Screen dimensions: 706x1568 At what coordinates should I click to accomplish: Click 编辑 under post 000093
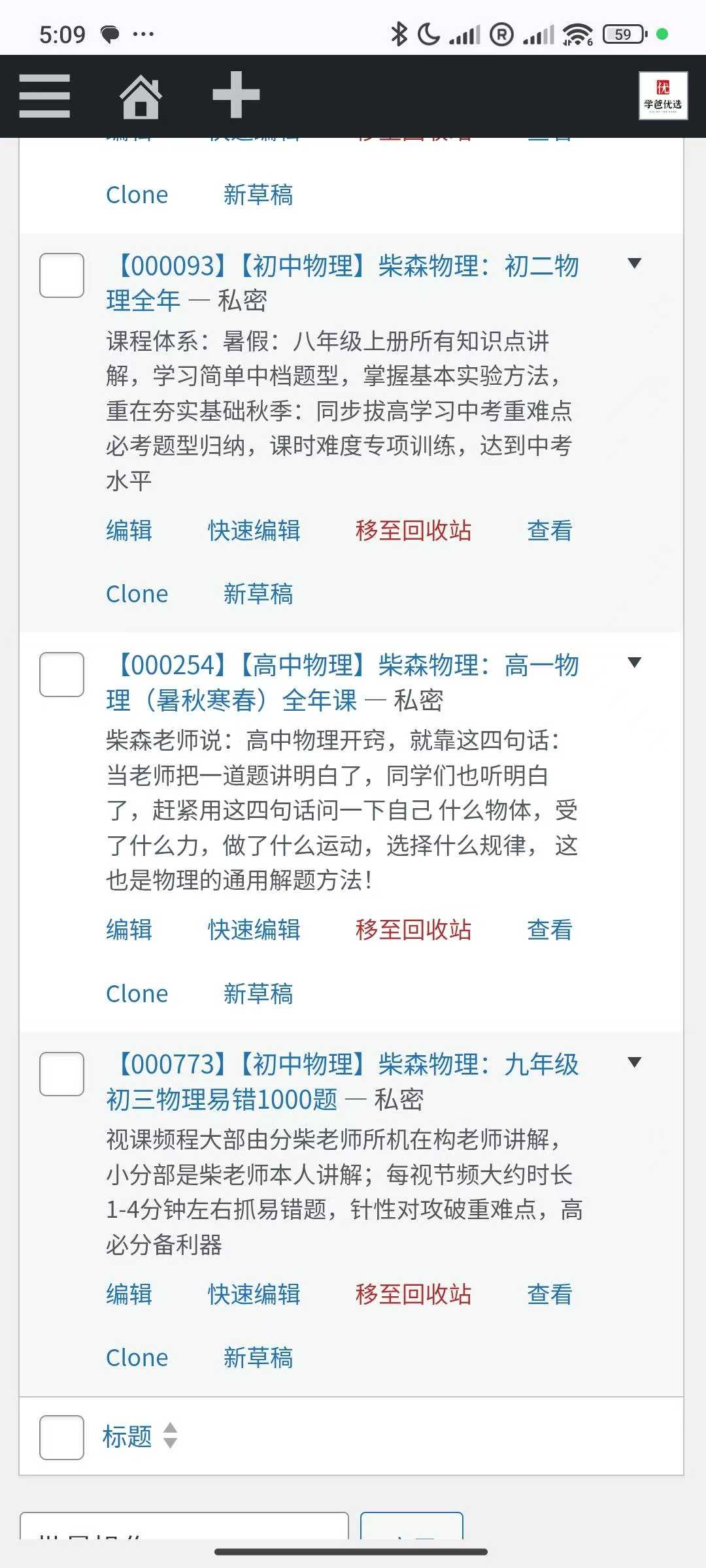(128, 531)
